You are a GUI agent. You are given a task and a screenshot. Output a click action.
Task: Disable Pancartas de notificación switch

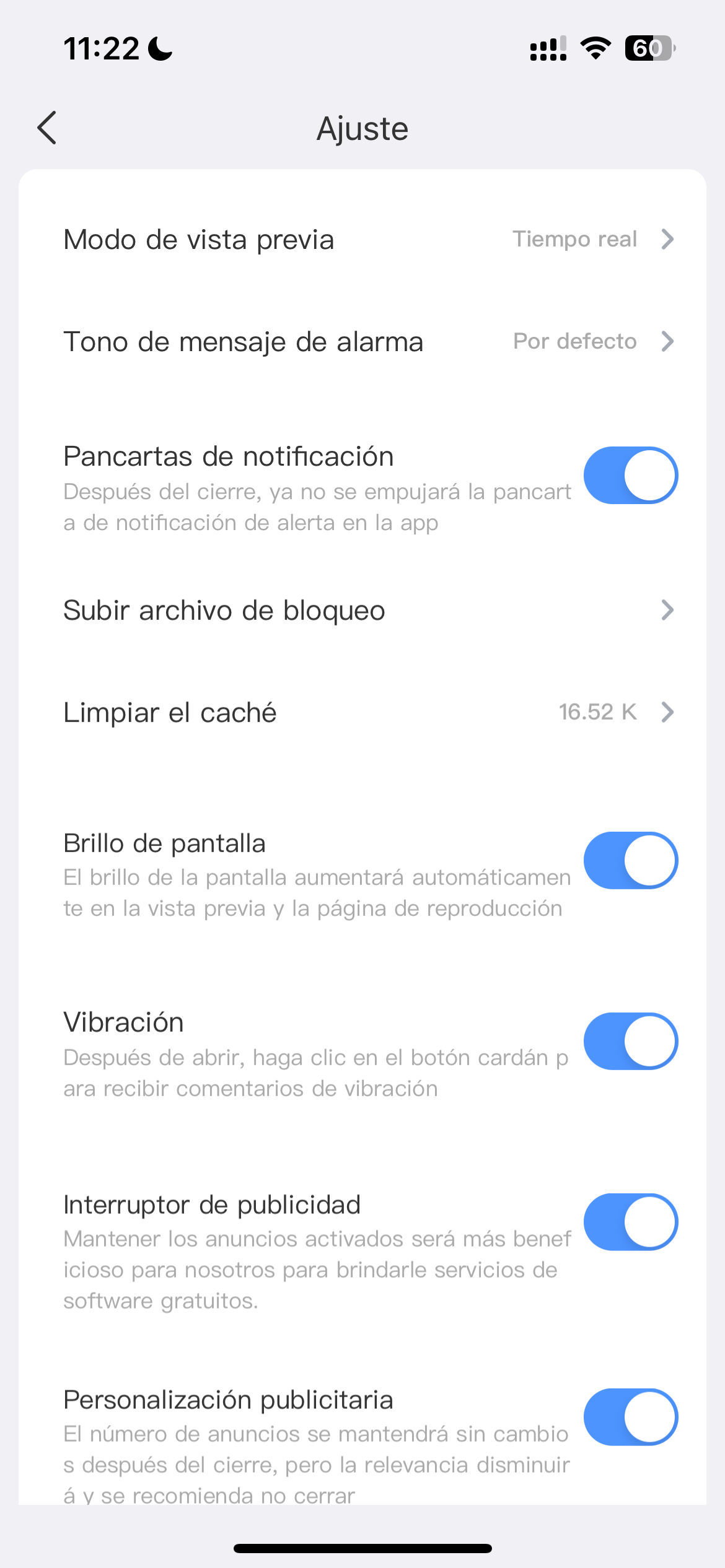630,476
